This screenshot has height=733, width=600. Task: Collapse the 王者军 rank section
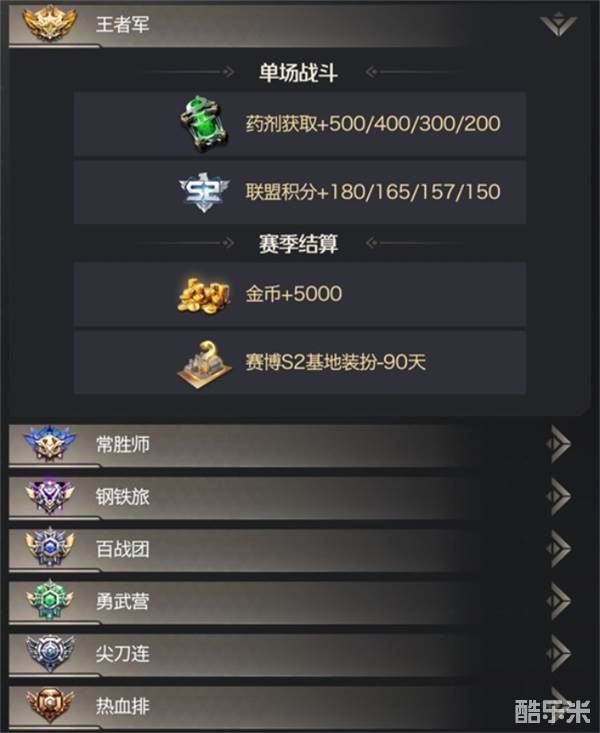click(x=558, y=25)
